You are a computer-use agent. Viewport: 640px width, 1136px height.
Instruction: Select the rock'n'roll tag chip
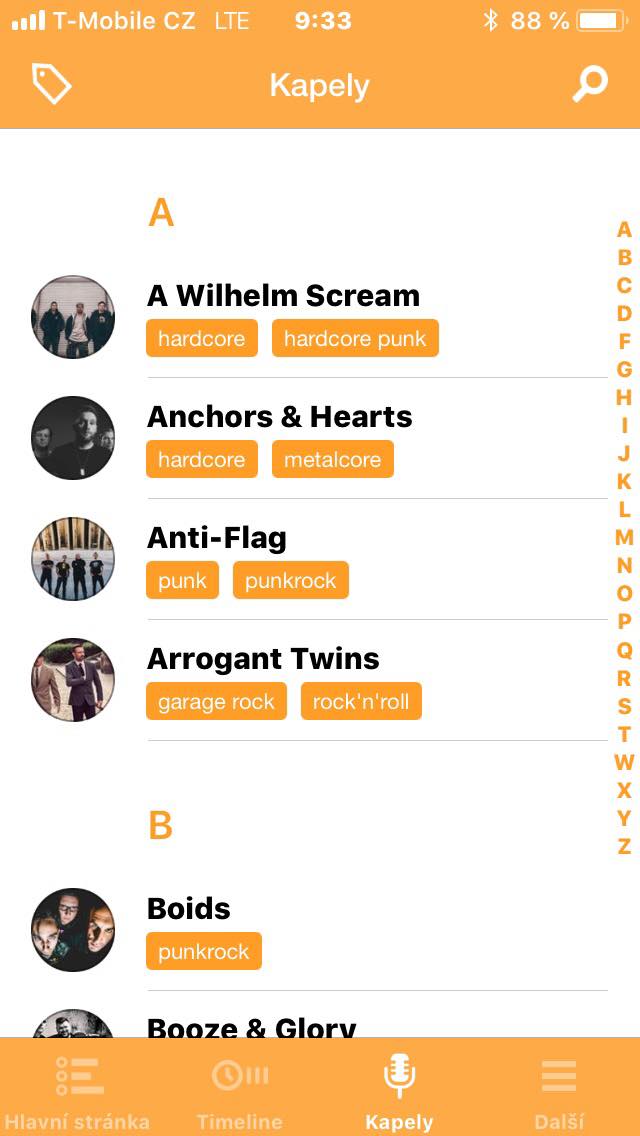361,701
